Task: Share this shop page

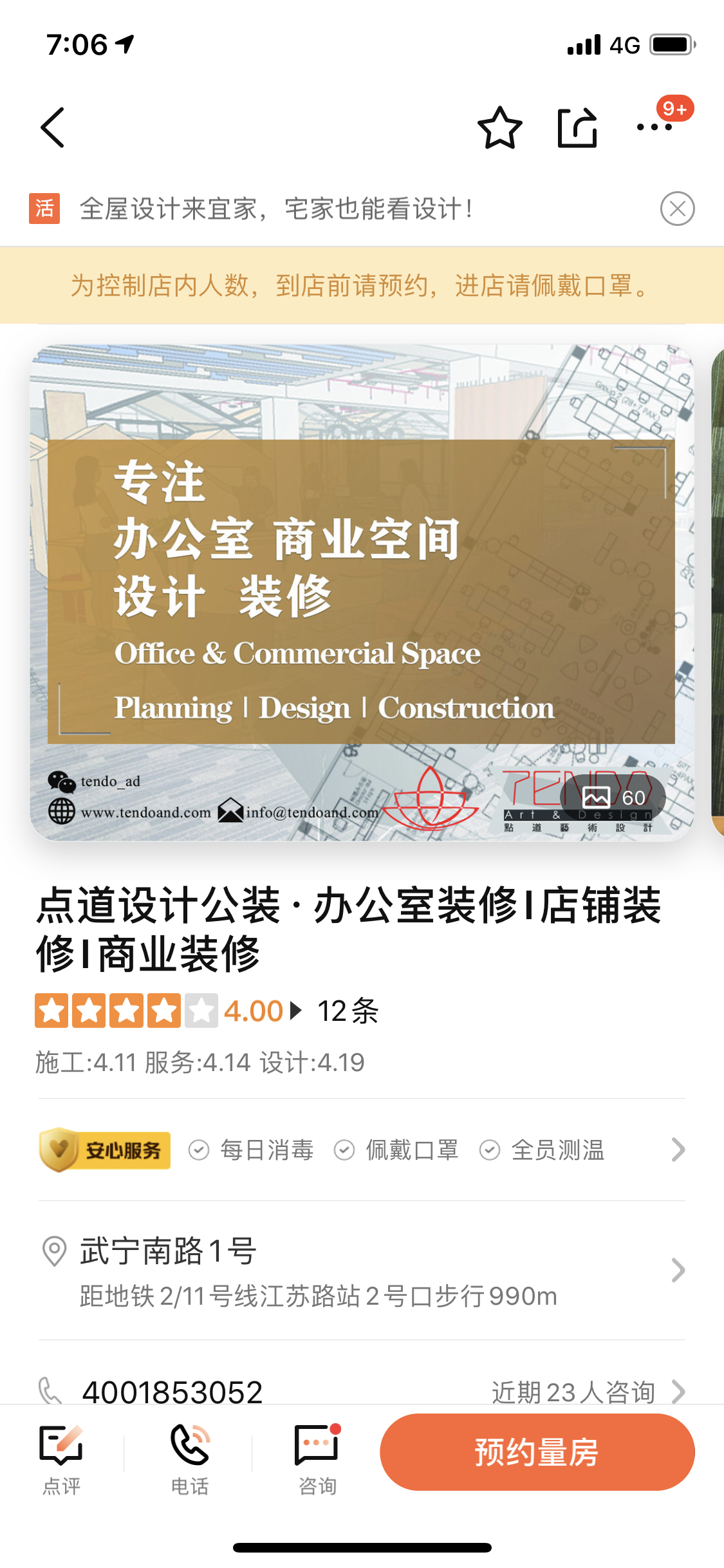Action: (x=577, y=127)
